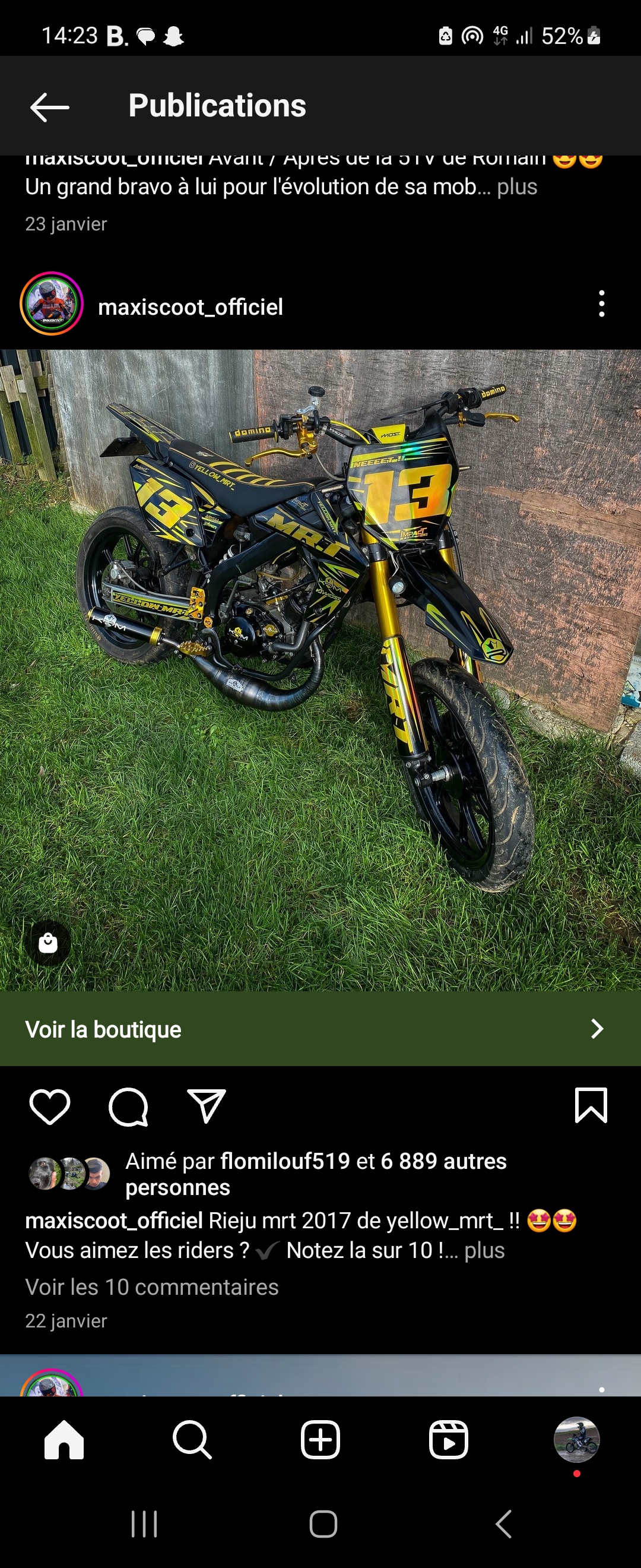Open maxiscoot_officiel username in post header
This screenshot has height=1568, width=641.
pos(191,307)
